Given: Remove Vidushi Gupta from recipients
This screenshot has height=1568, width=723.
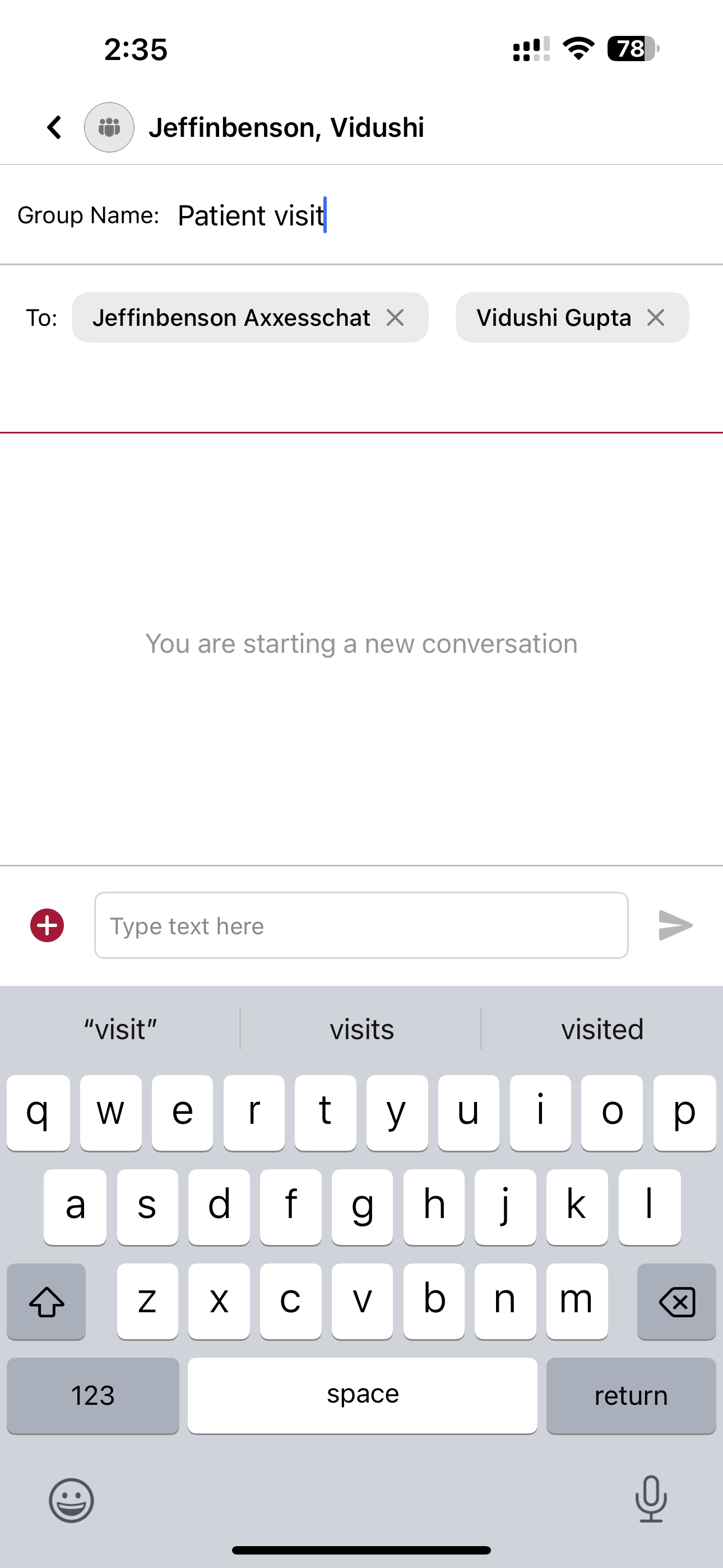Looking at the screenshot, I should 655,317.
